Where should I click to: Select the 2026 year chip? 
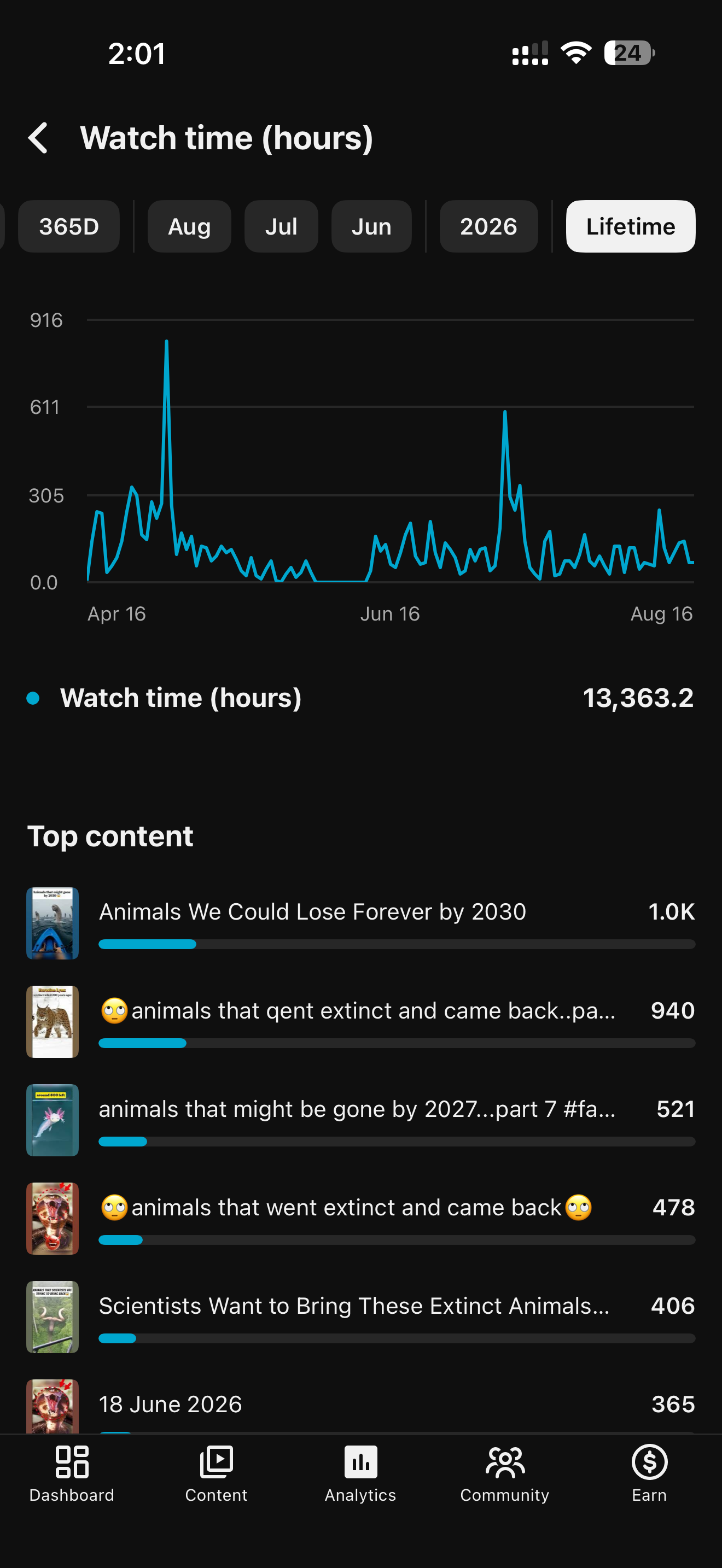tap(489, 226)
